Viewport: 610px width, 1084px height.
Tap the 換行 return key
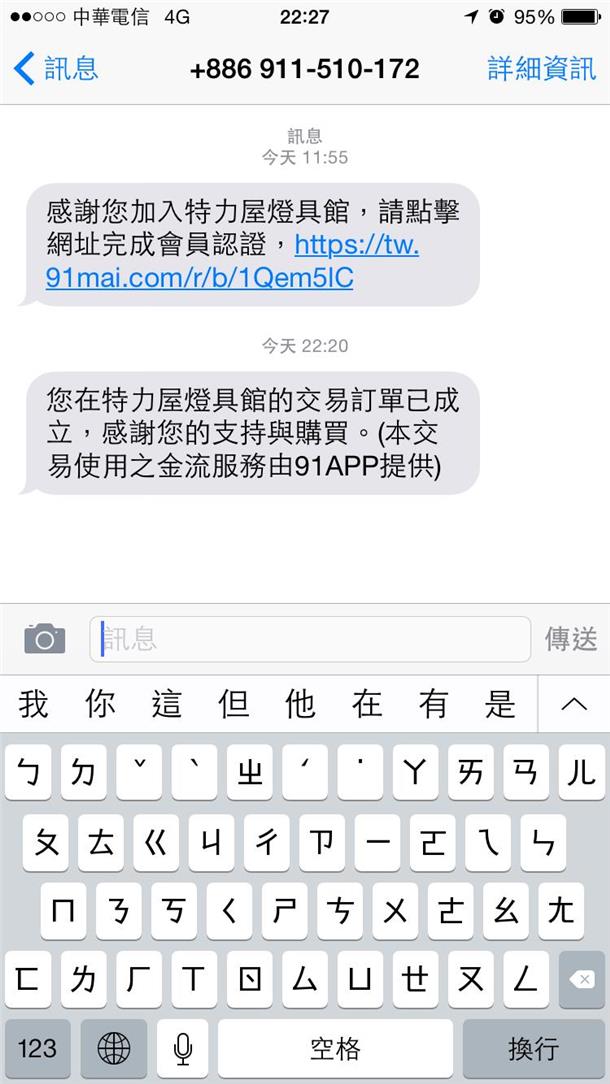pyautogui.click(x=534, y=1048)
